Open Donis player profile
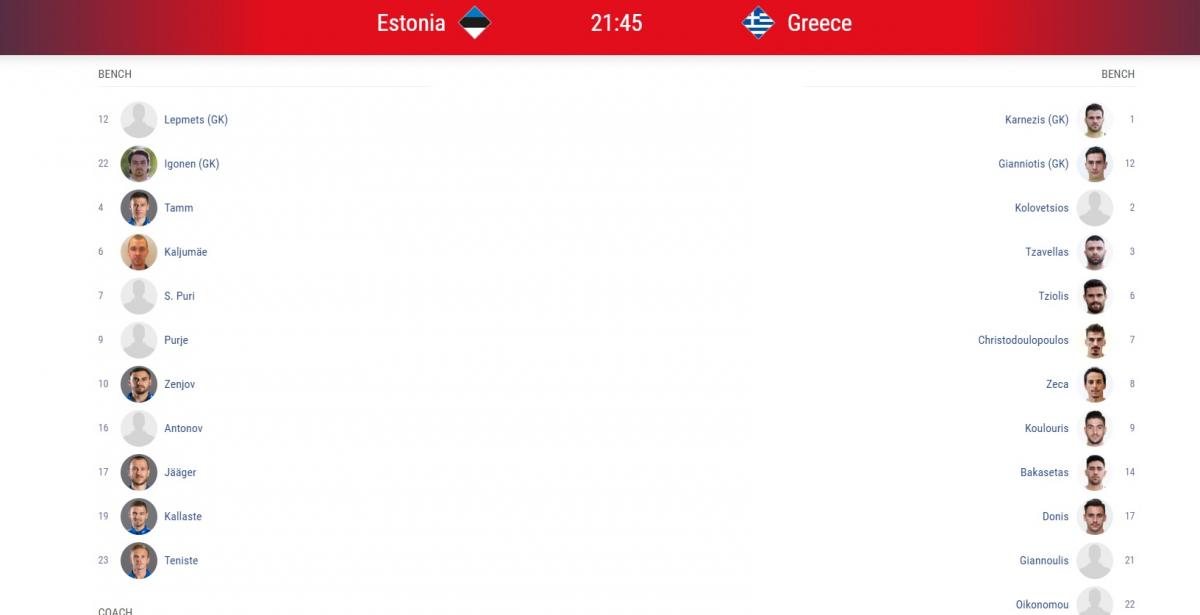The image size is (1200, 615). (1055, 516)
